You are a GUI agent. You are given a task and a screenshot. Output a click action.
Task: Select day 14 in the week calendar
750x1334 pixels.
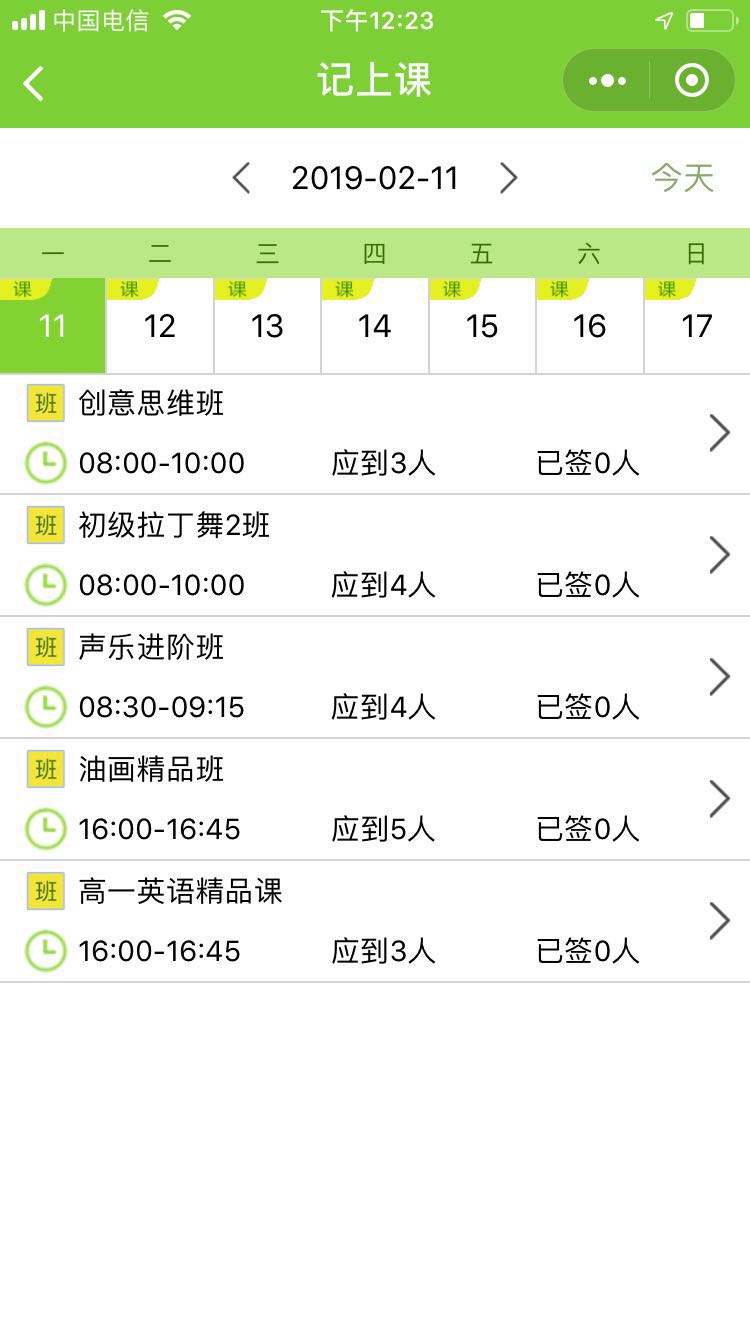375,326
